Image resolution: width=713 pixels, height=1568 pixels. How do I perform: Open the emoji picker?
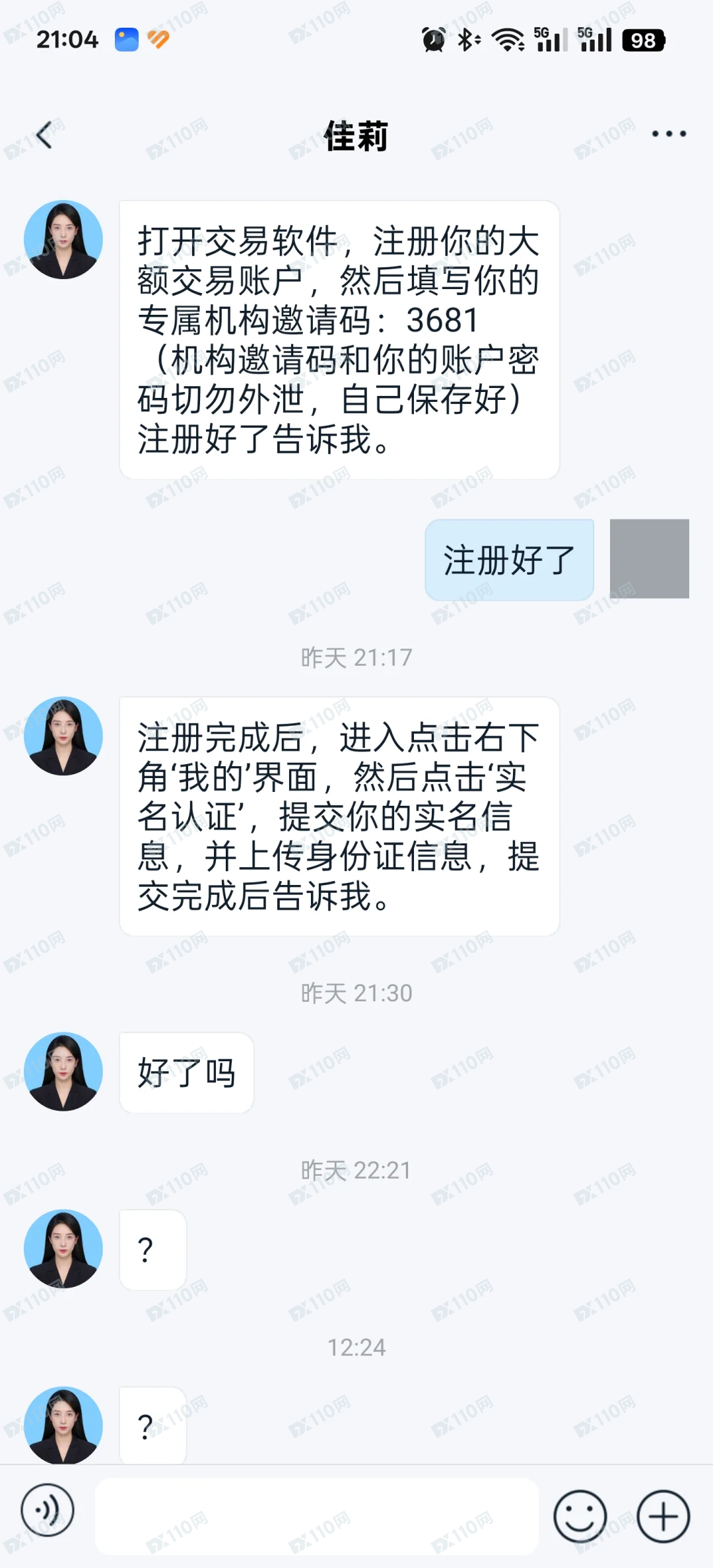tap(580, 1516)
